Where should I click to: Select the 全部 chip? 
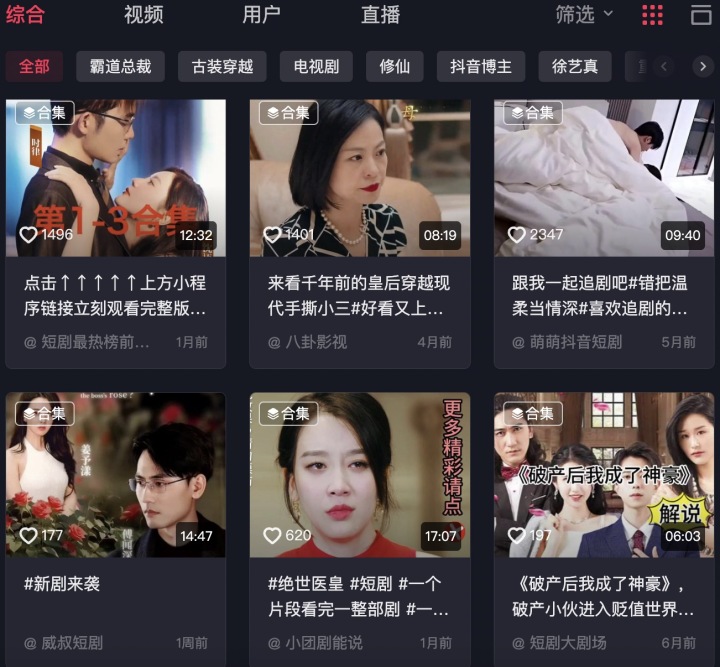pyautogui.click(x=34, y=67)
